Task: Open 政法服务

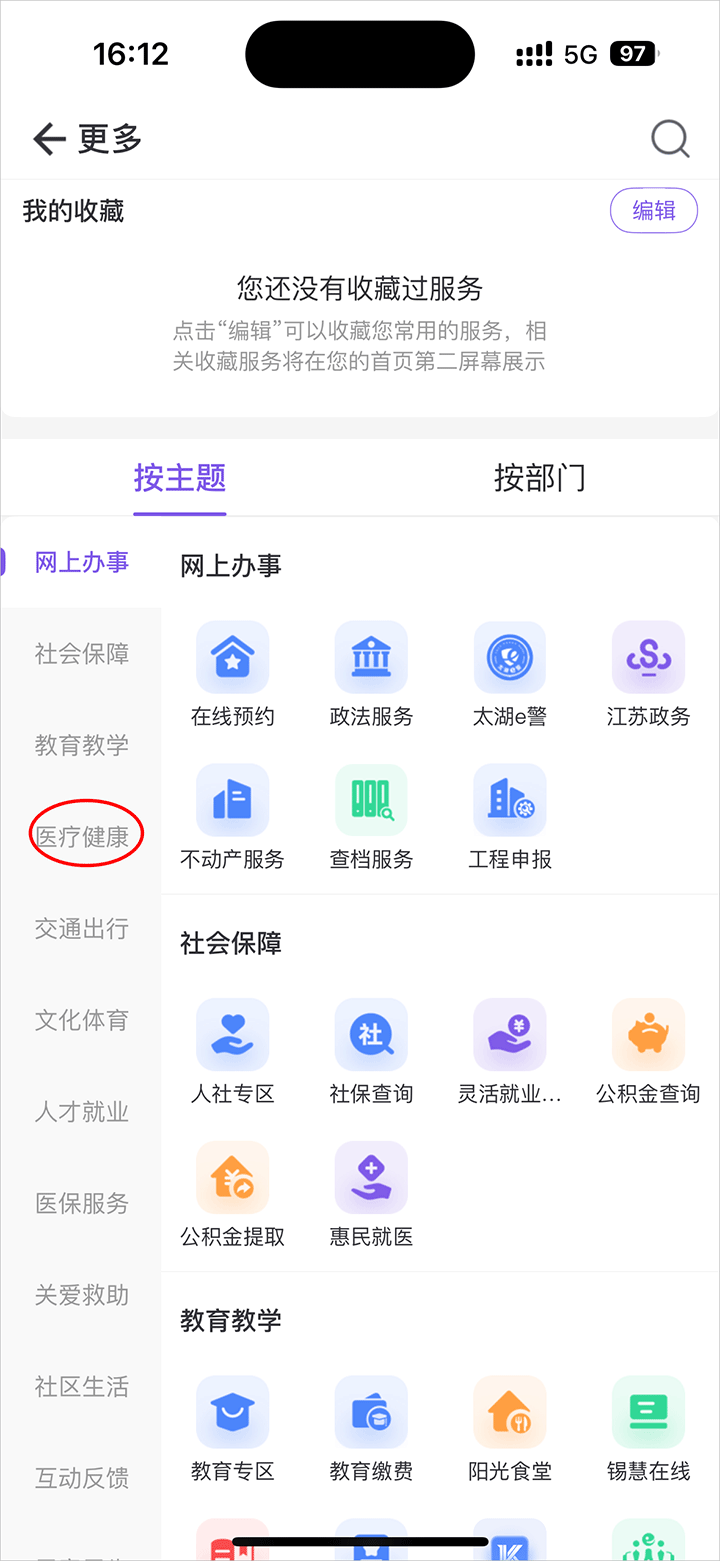Action: coord(371,672)
